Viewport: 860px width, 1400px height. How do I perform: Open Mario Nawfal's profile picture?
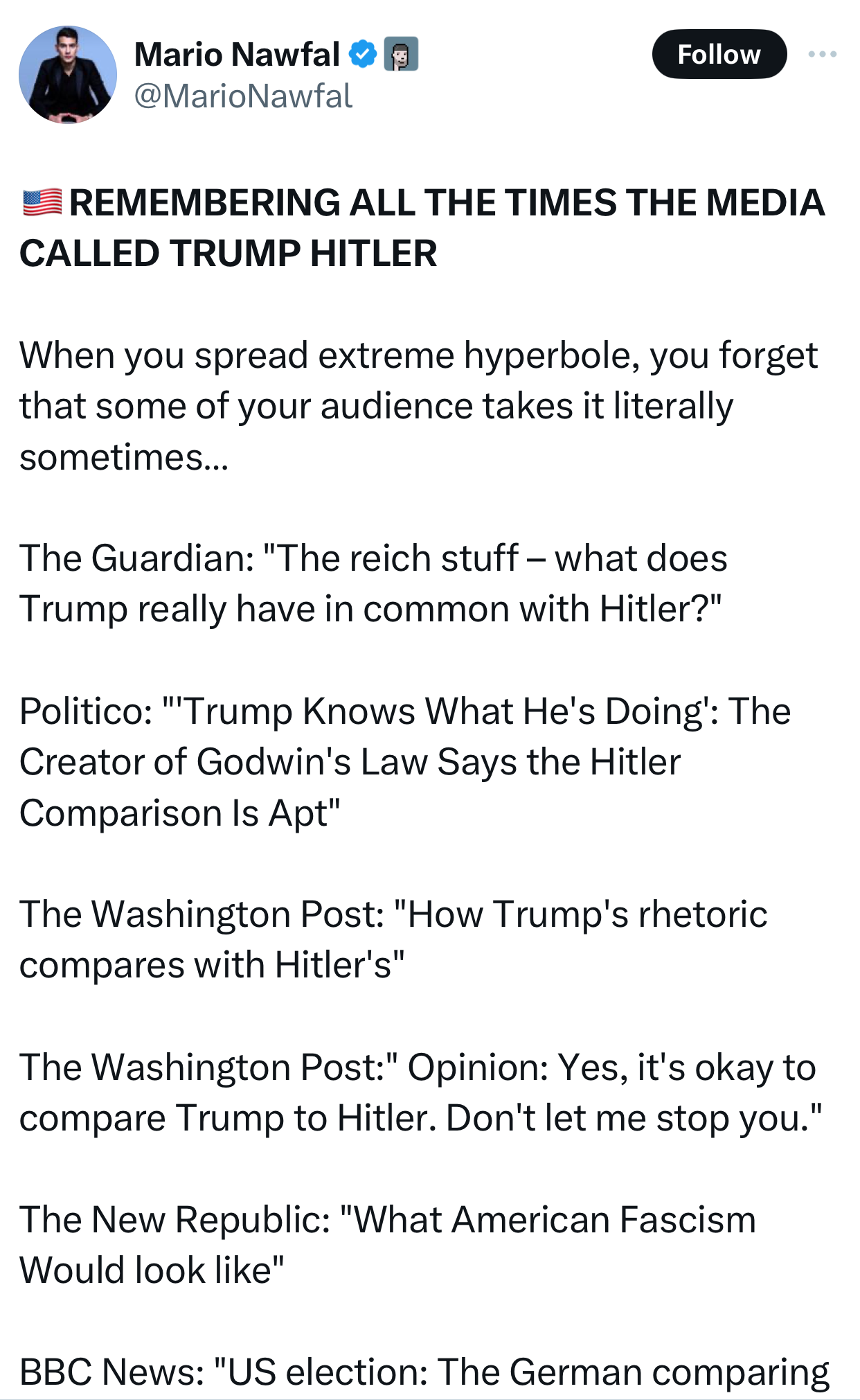68,75
